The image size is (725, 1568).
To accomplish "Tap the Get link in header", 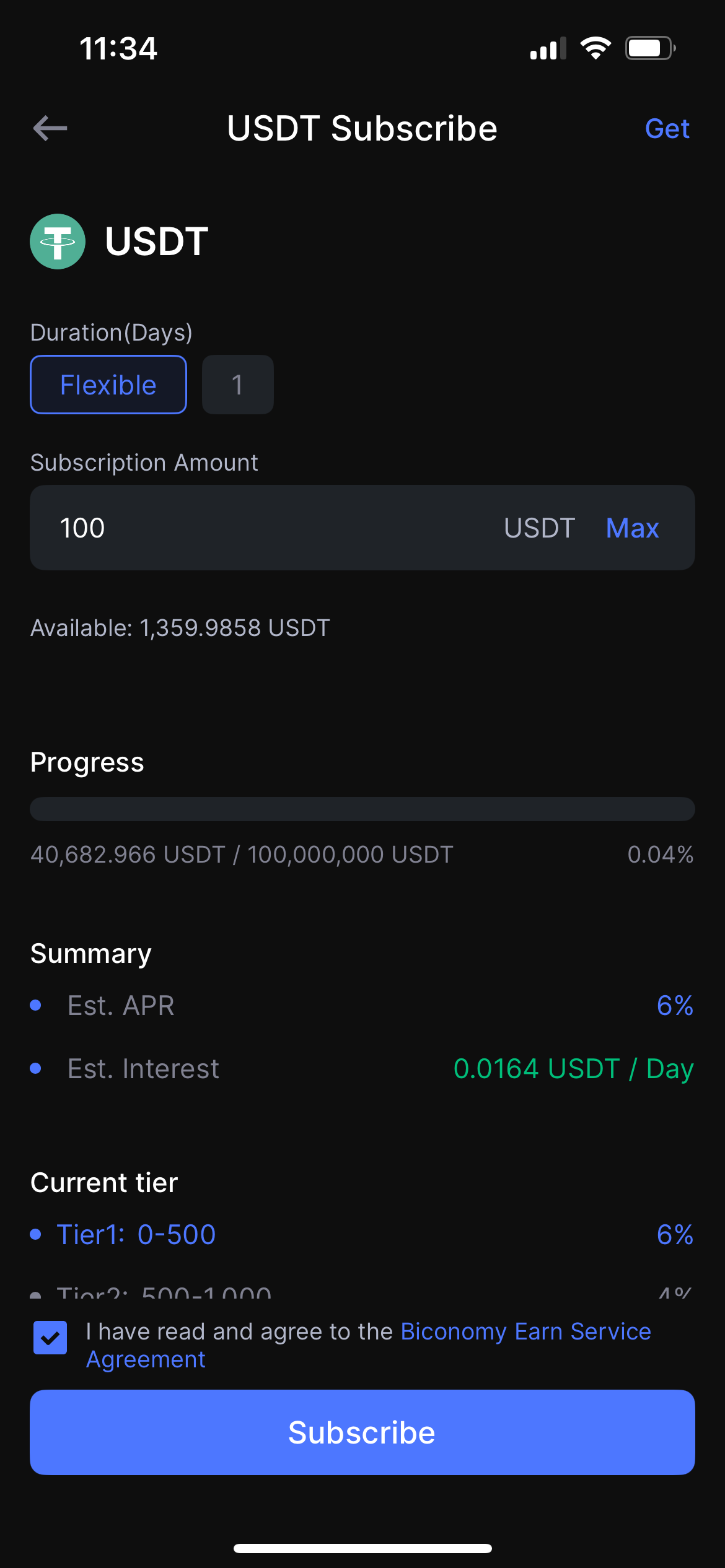I will click(667, 129).
